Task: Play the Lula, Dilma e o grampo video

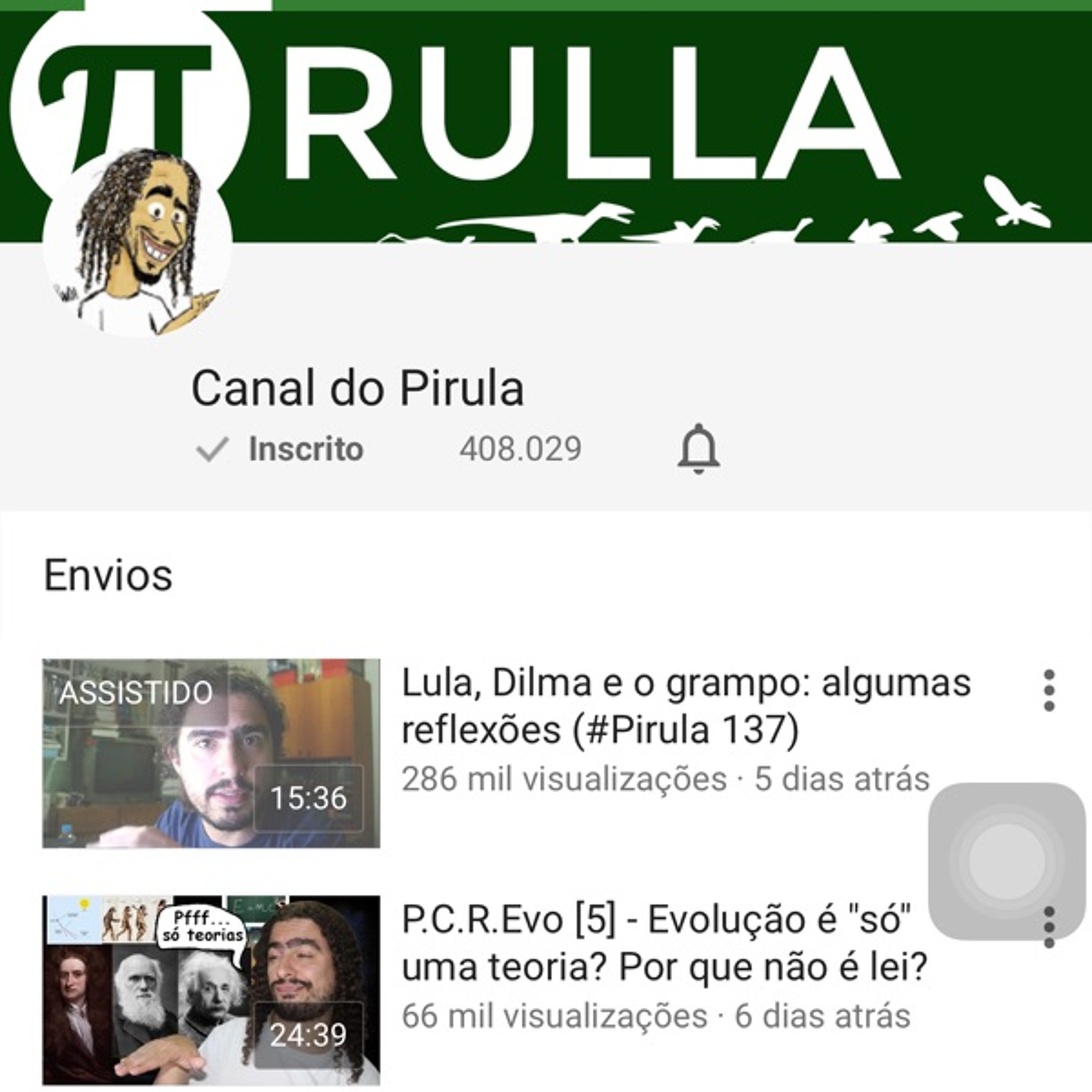Action: (x=211, y=753)
